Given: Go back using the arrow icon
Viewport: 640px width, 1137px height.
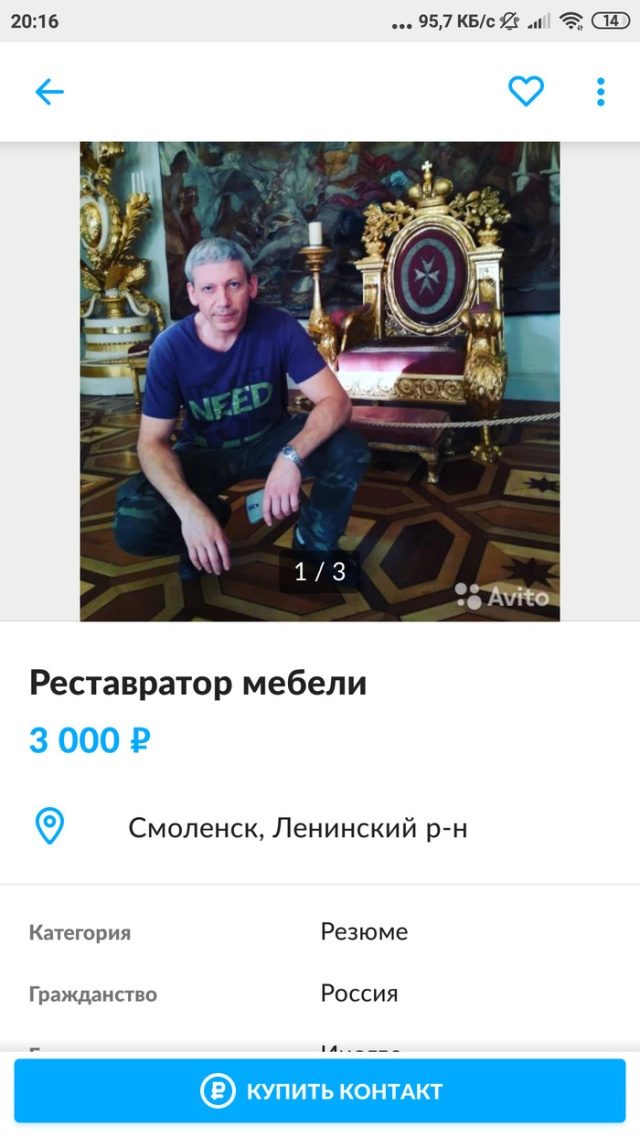Looking at the screenshot, I should pyautogui.click(x=49, y=92).
